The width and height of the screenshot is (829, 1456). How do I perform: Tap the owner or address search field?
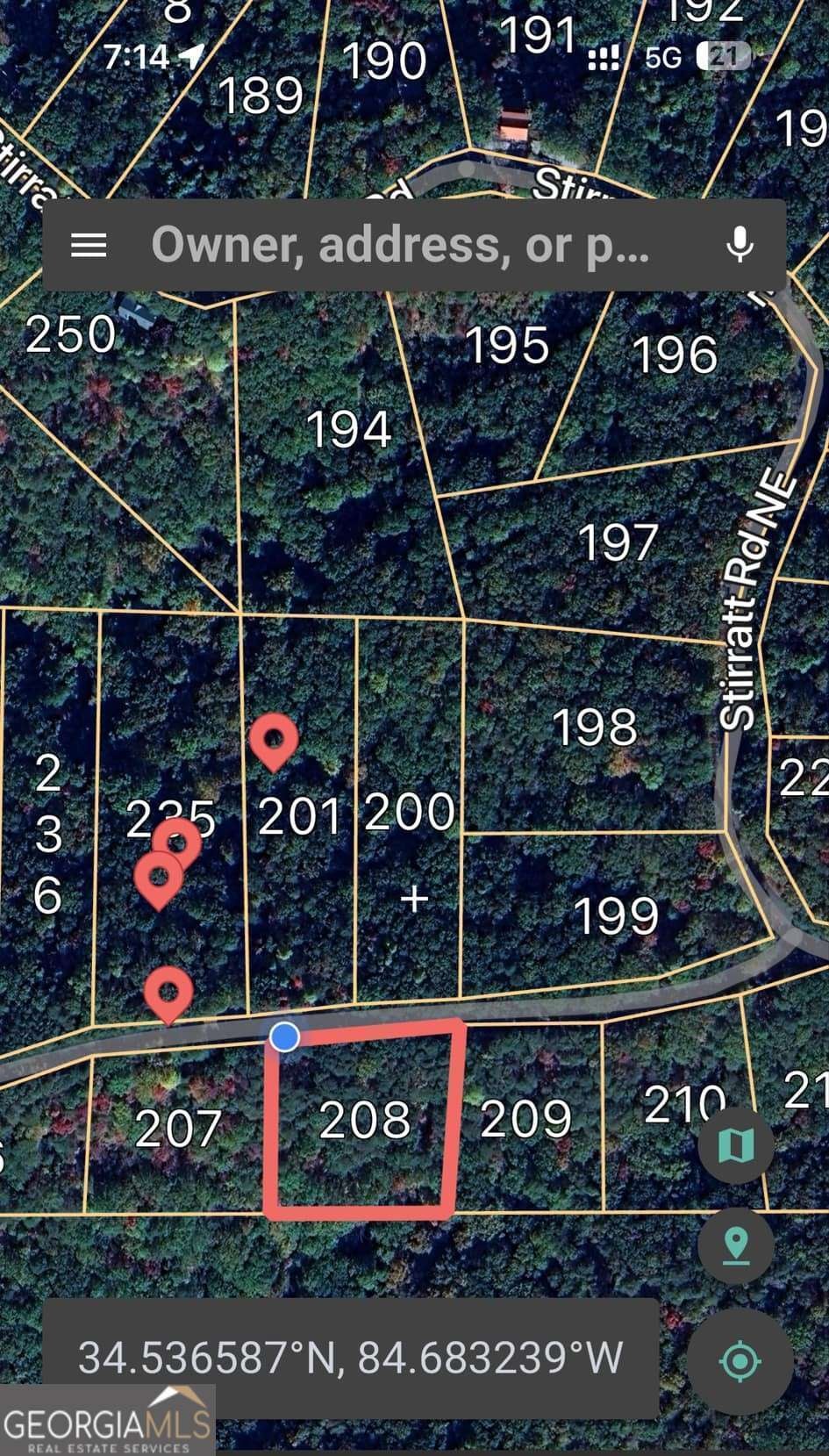coord(400,246)
